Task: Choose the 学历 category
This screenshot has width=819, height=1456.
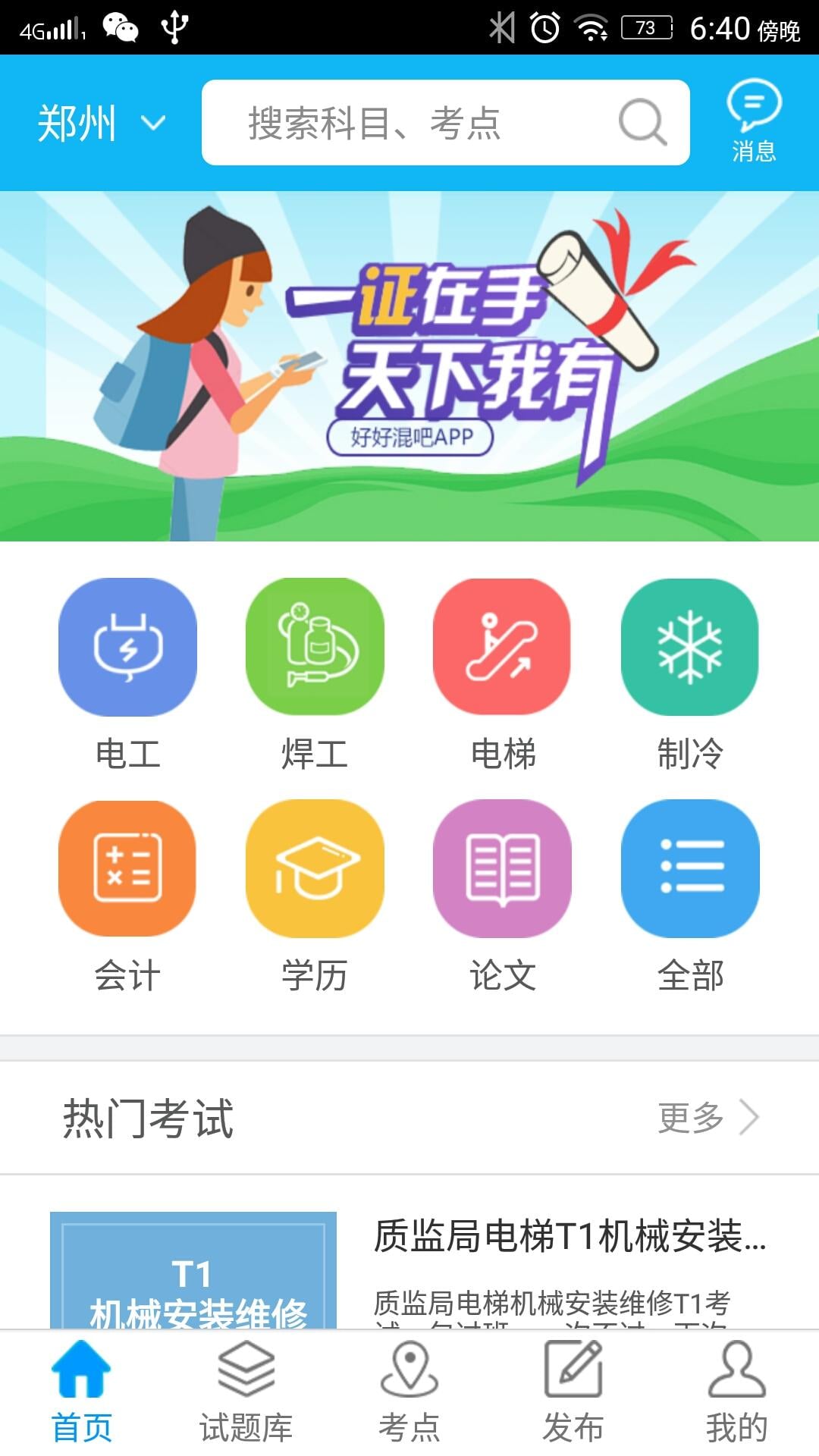Action: (x=315, y=897)
